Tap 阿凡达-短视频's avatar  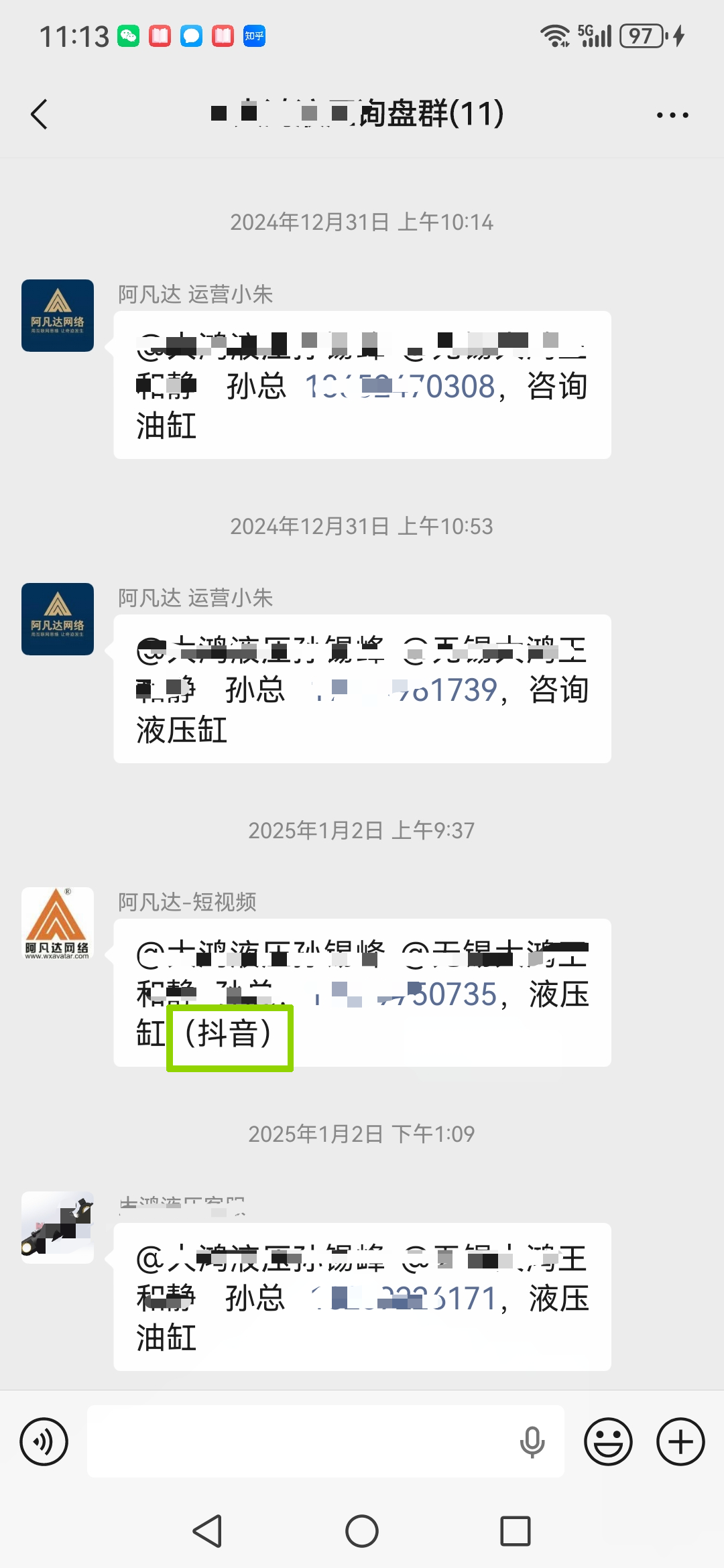tap(57, 923)
